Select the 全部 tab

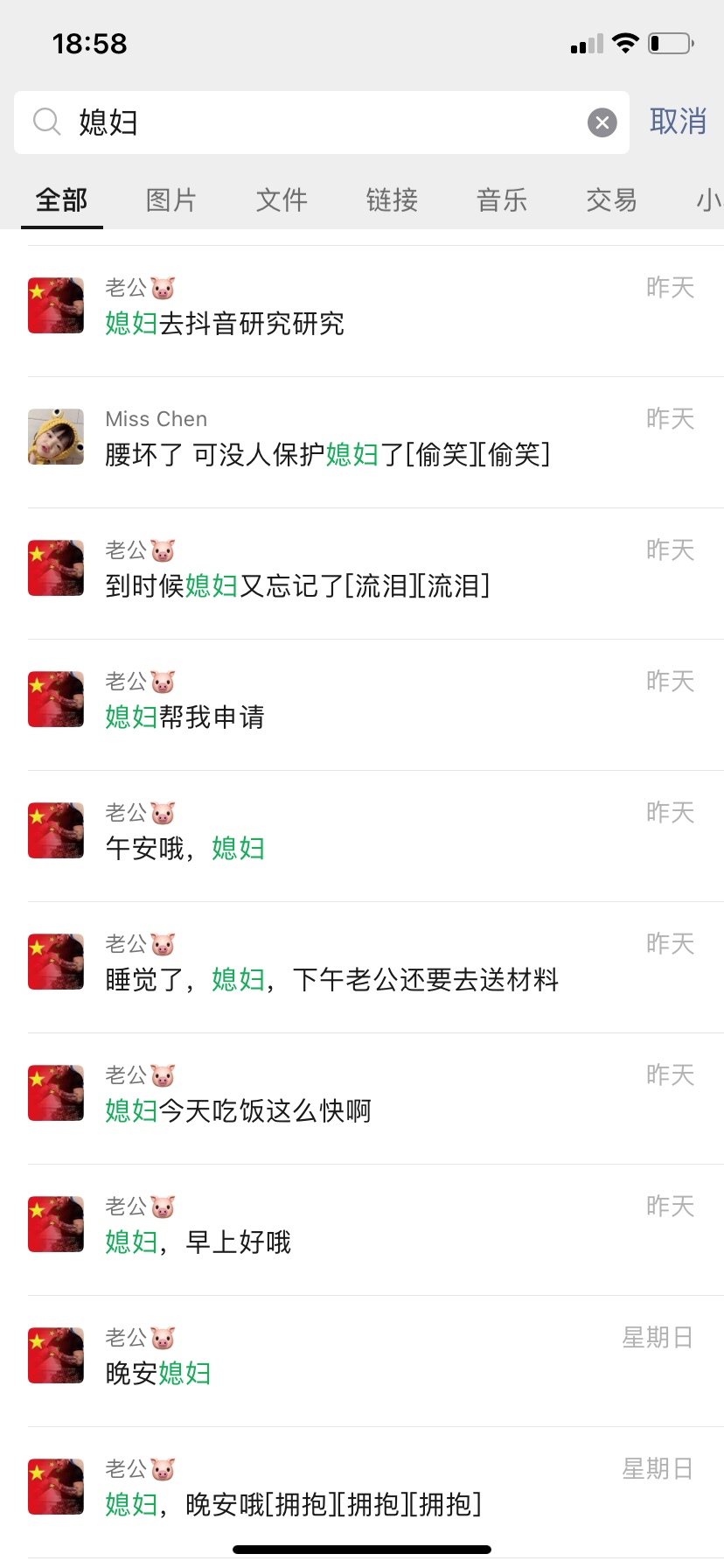click(61, 200)
